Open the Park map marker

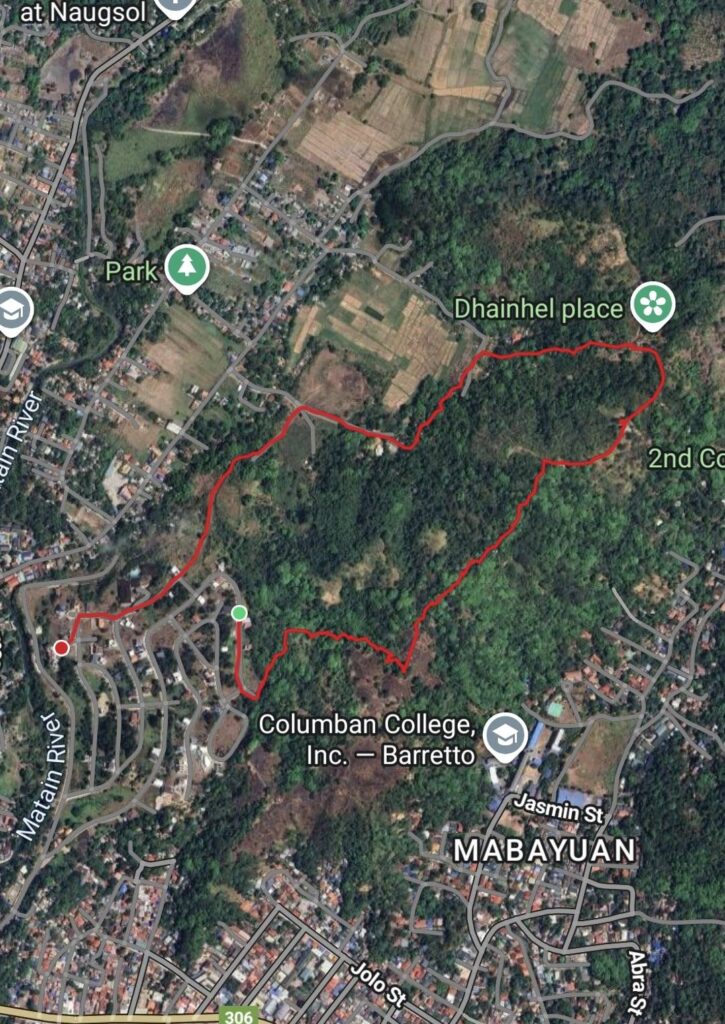click(186, 268)
